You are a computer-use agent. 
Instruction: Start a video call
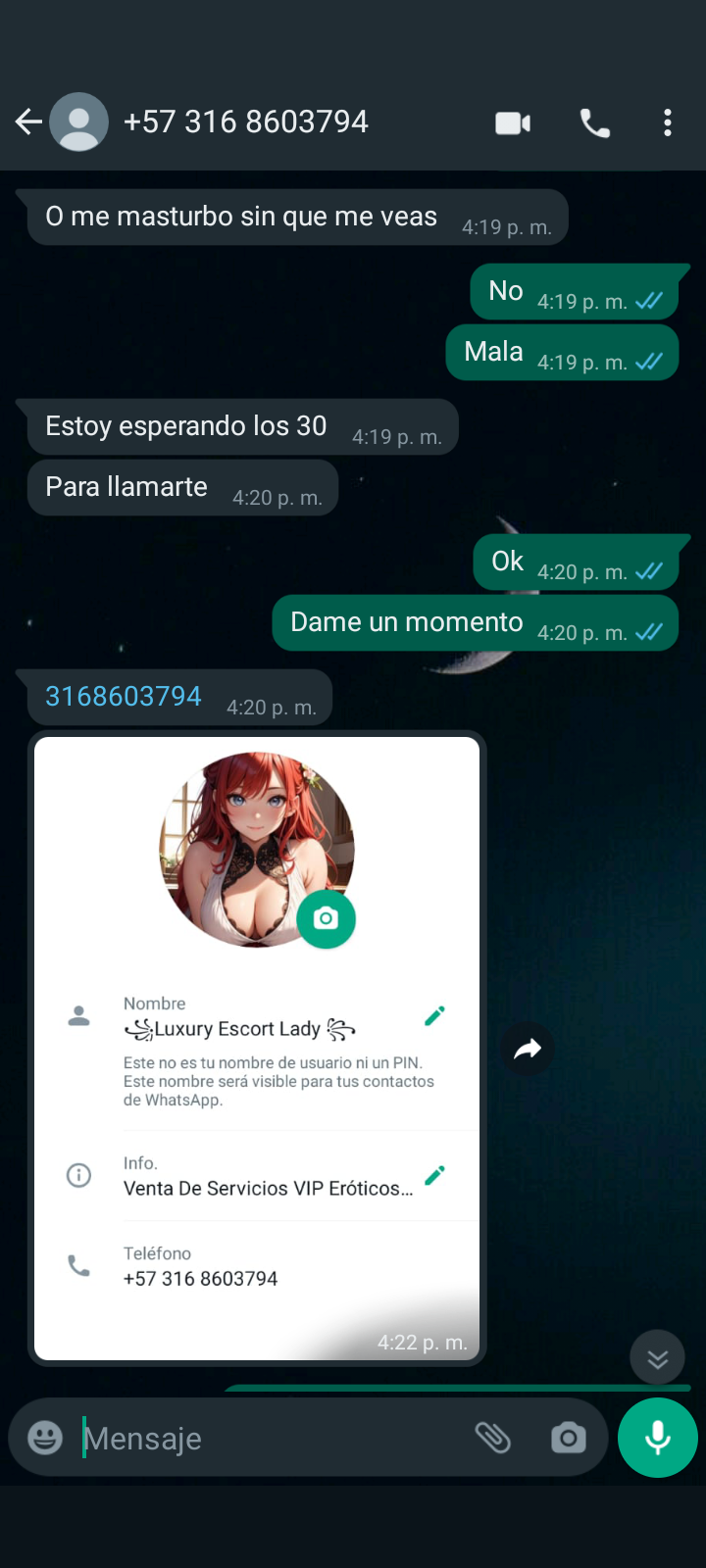pos(513,122)
